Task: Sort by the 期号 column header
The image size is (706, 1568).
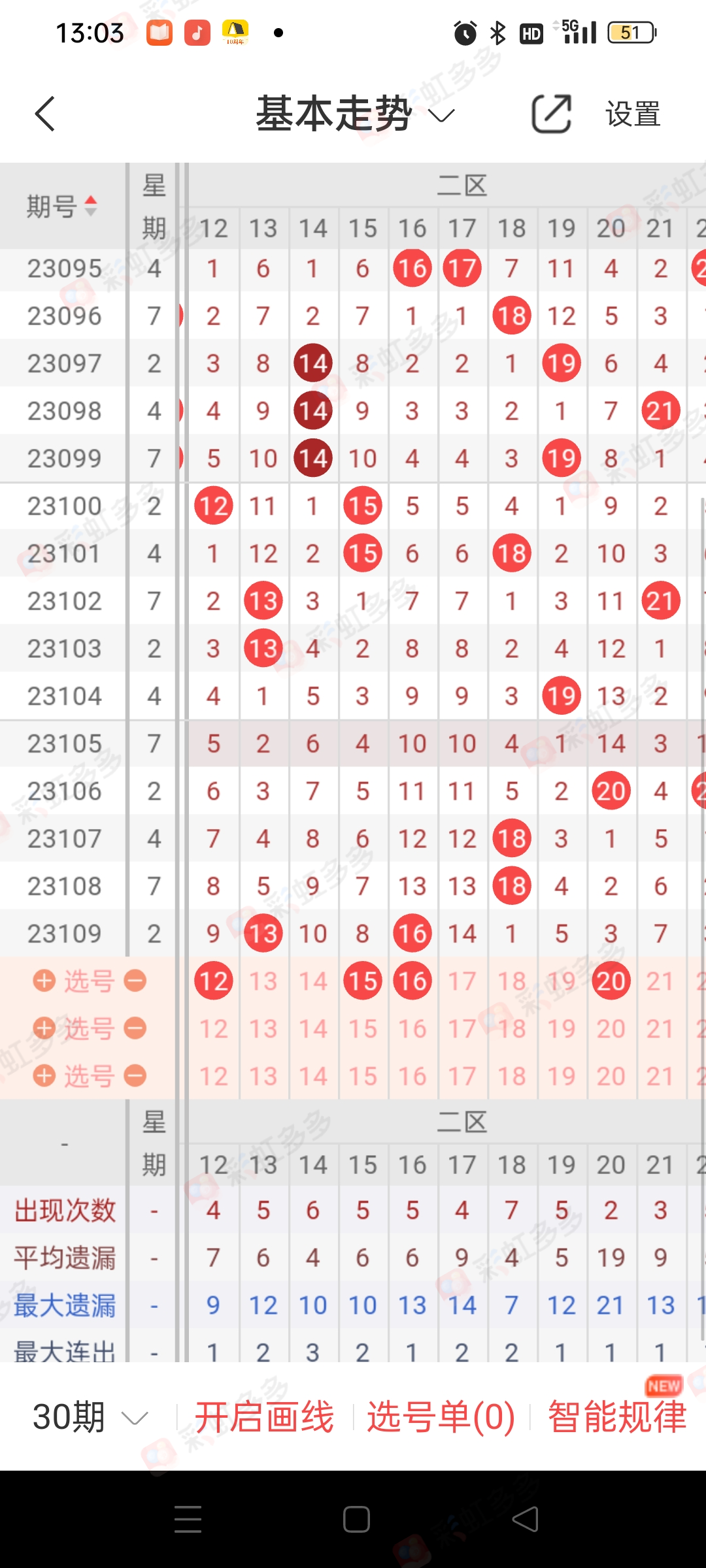Action: 62,206
